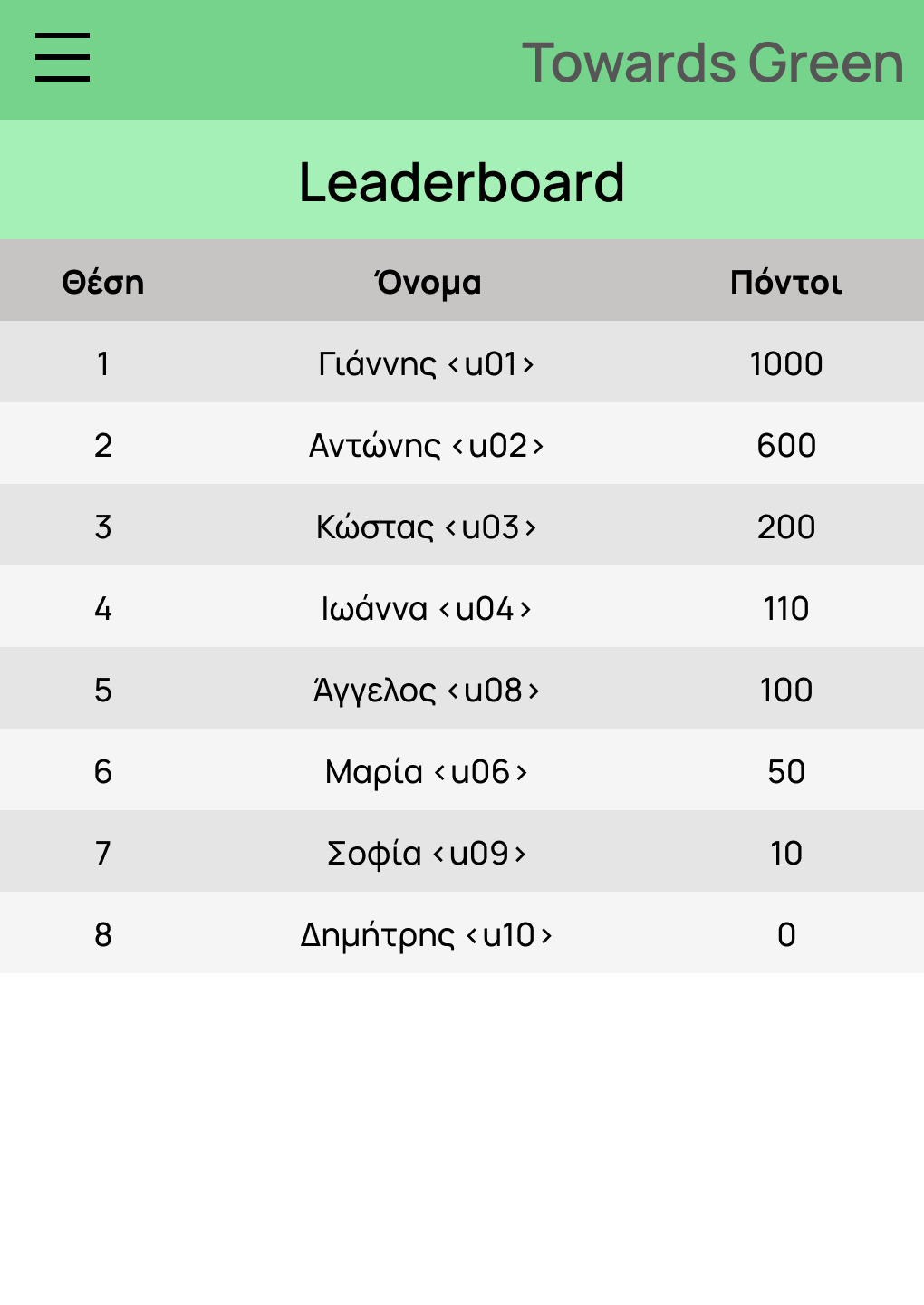
Task: Open the hamburger drawer menu
Action: point(63,57)
